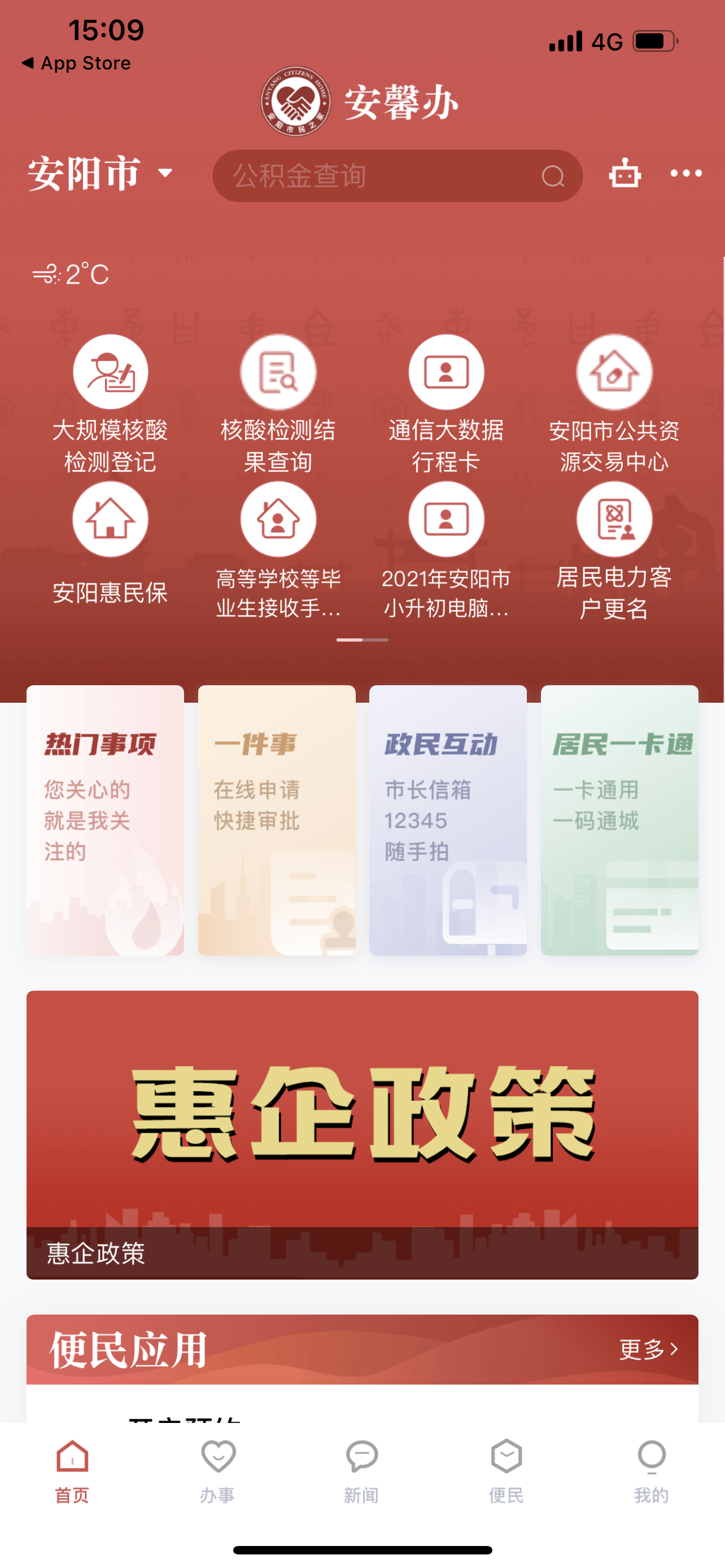Open the robot assistant icon

[x=624, y=174]
